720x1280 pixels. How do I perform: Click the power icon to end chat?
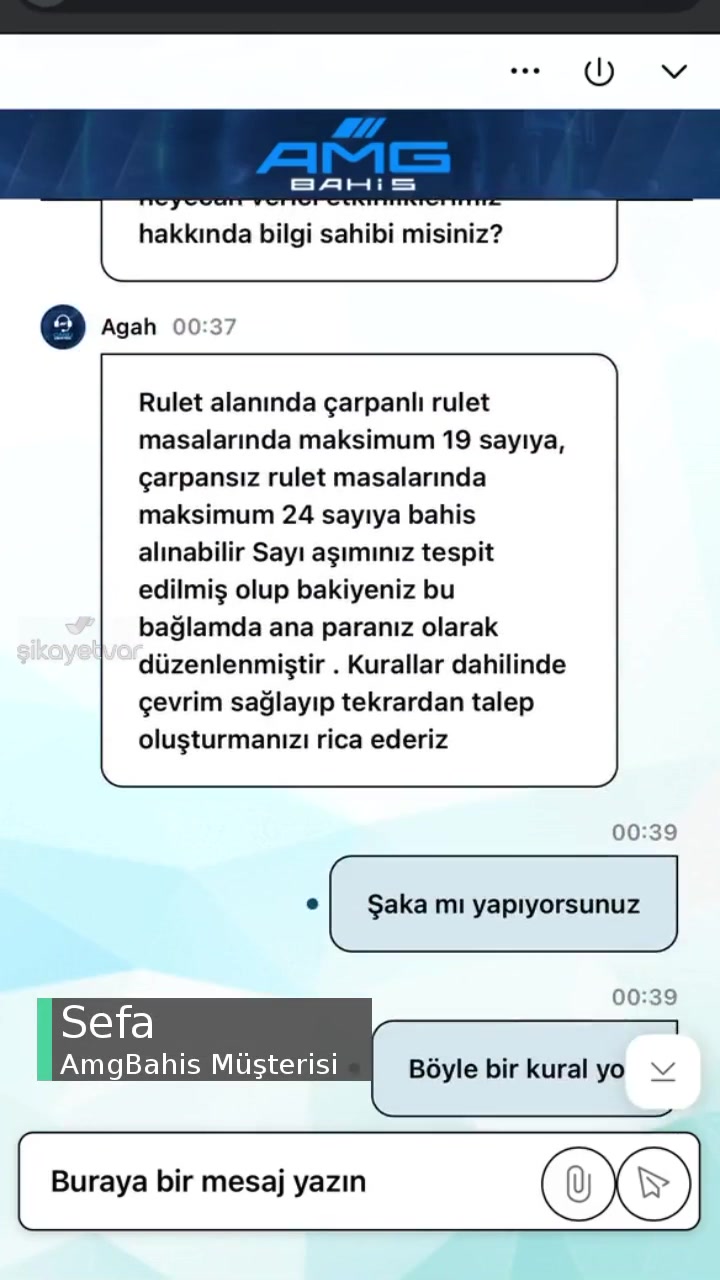tap(598, 70)
